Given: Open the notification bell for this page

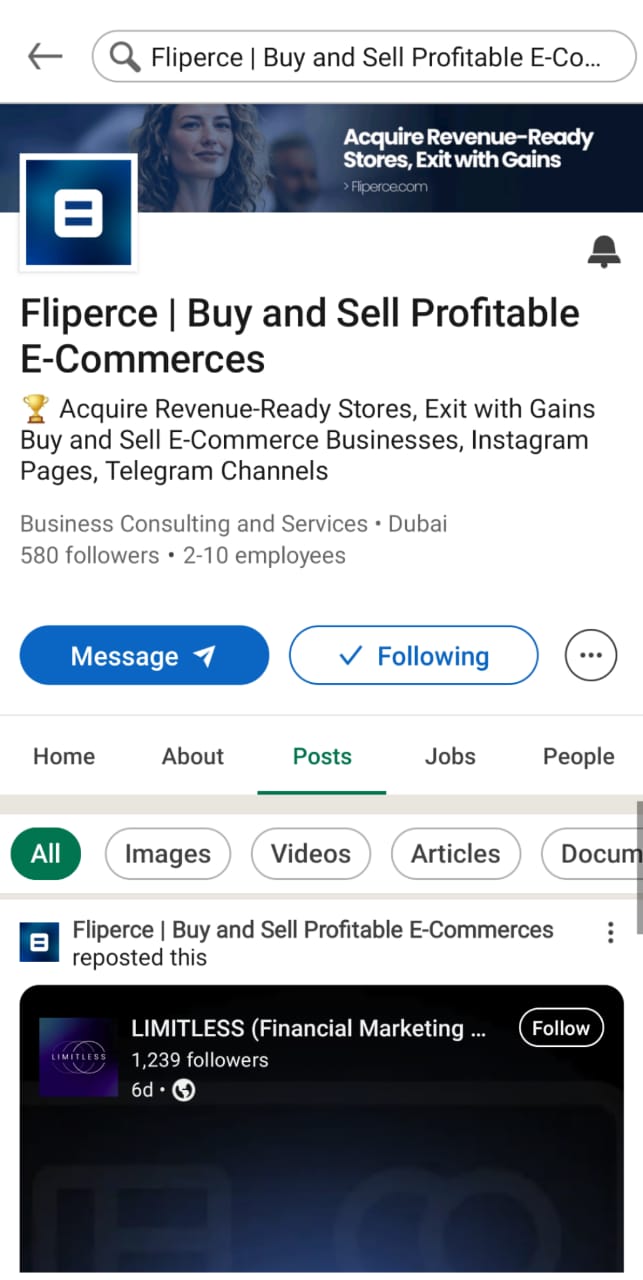Looking at the screenshot, I should click(x=604, y=252).
